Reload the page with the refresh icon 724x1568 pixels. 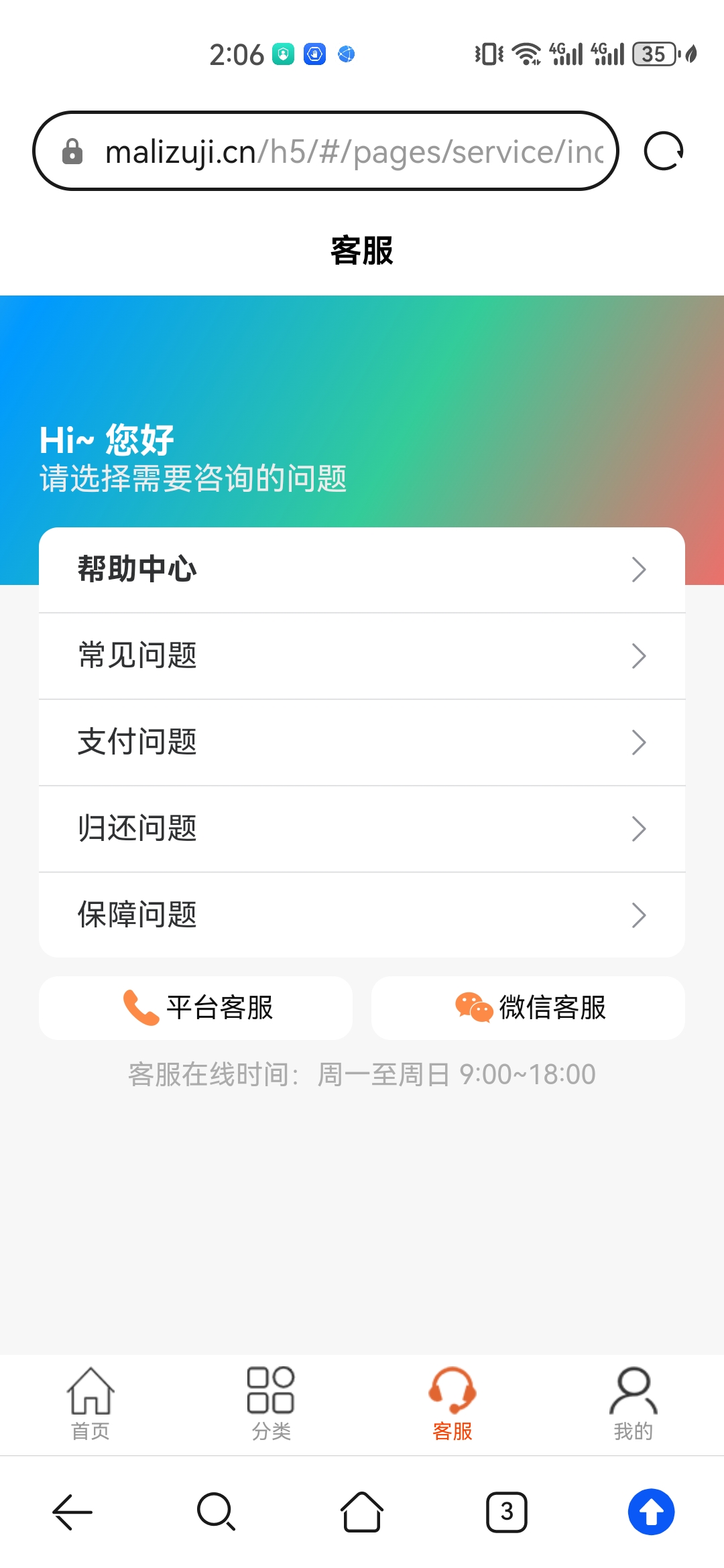pos(663,151)
